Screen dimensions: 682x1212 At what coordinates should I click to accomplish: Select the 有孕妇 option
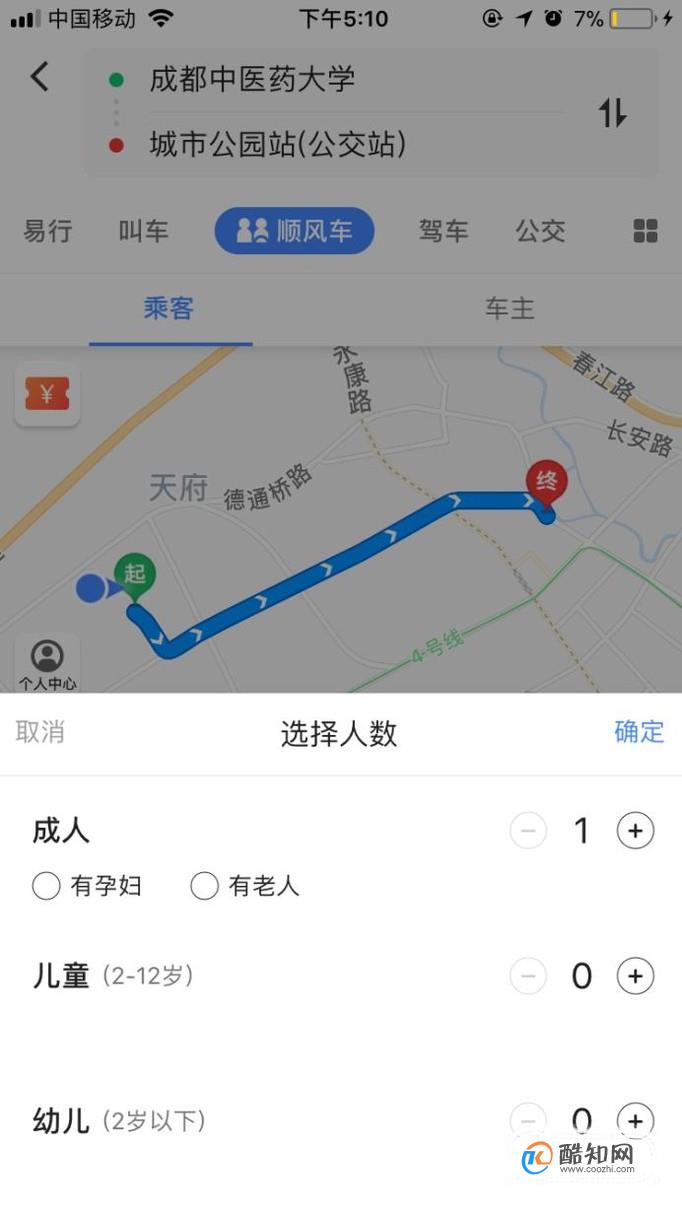tap(47, 886)
